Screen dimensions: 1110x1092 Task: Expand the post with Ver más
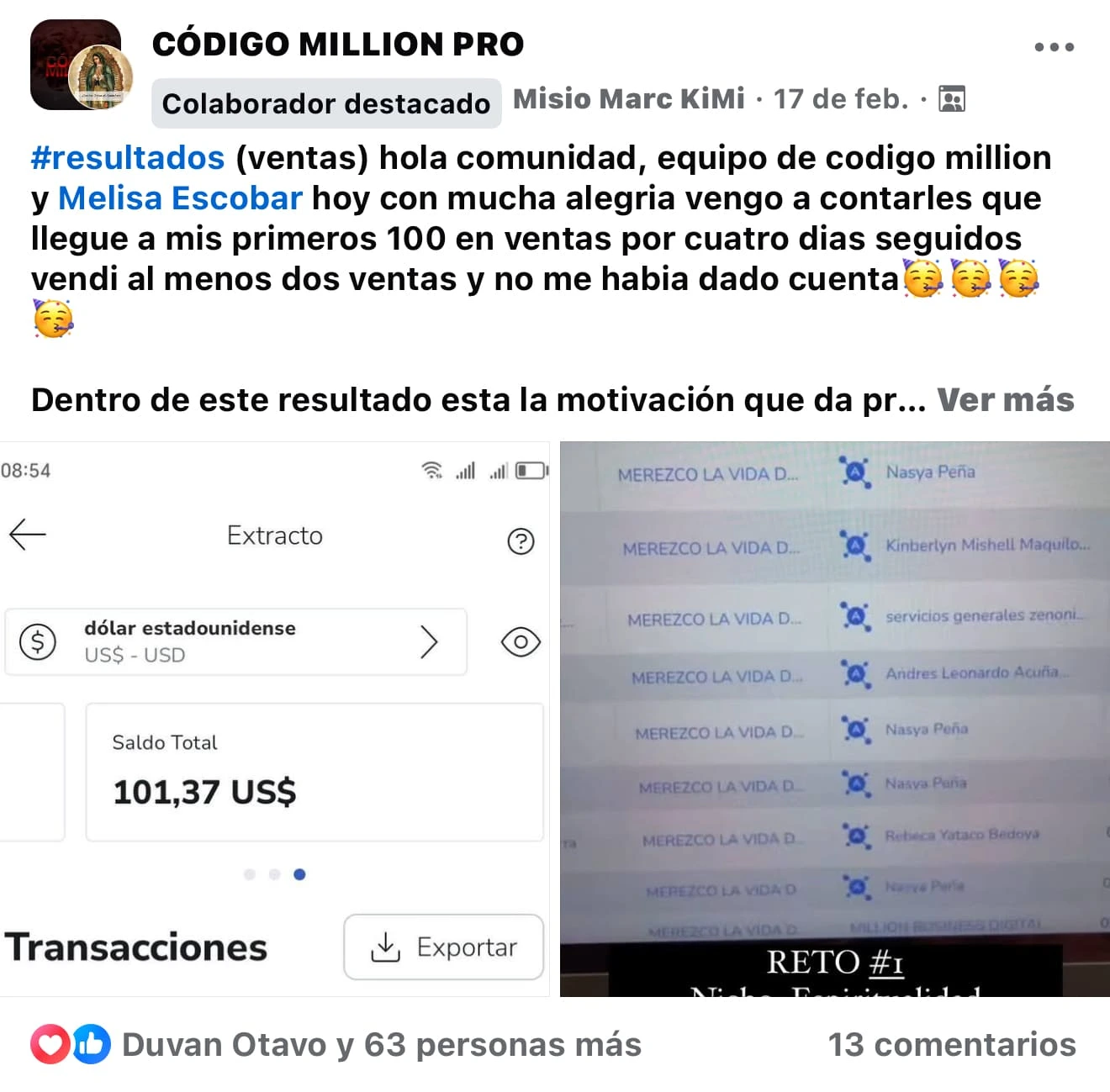tap(1005, 399)
